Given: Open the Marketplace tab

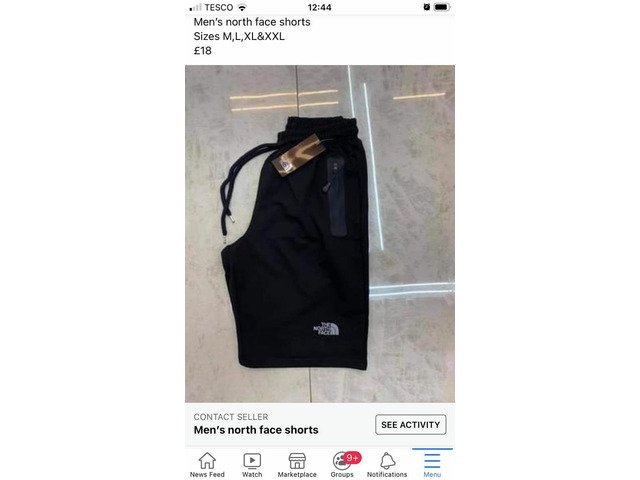Looking at the screenshot, I should (296, 464).
